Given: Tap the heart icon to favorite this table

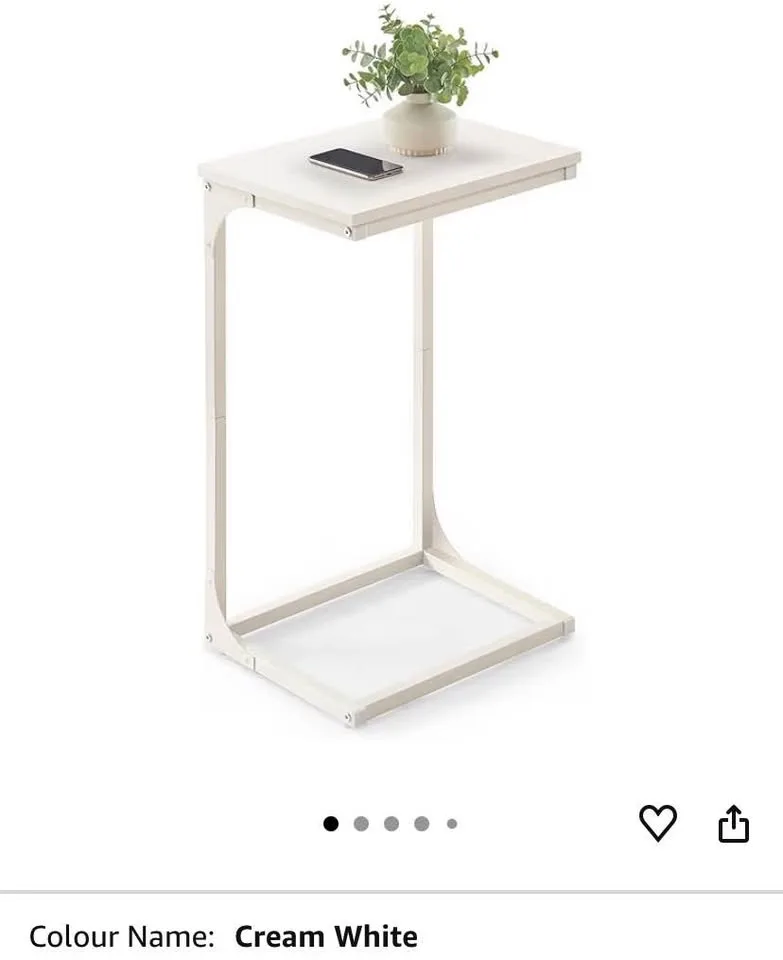Looking at the screenshot, I should (657, 823).
